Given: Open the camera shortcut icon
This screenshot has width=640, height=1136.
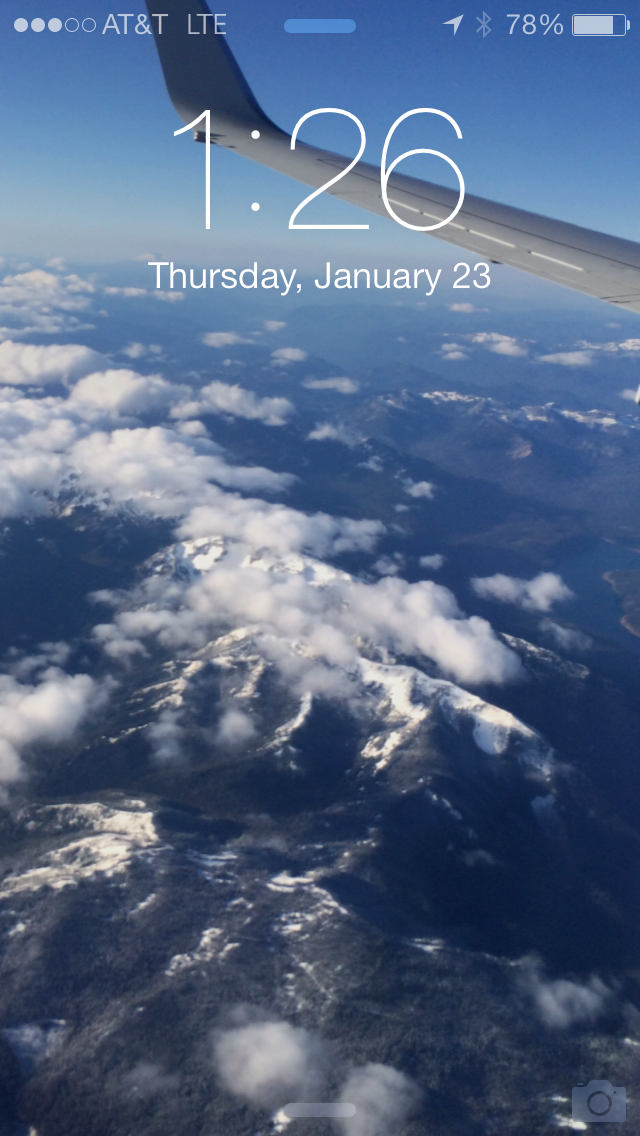Looking at the screenshot, I should [599, 1101].
